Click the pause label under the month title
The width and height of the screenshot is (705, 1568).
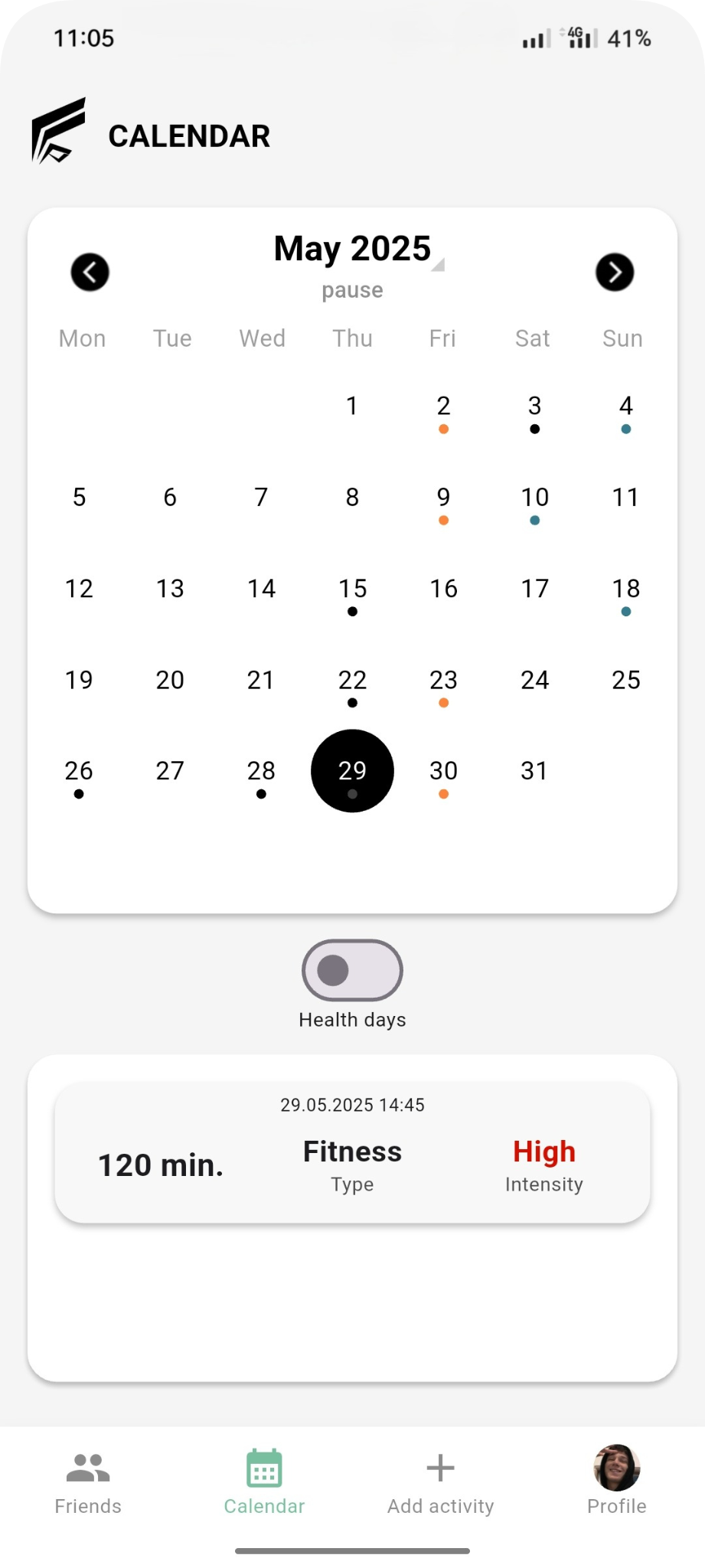tap(351, 289)
